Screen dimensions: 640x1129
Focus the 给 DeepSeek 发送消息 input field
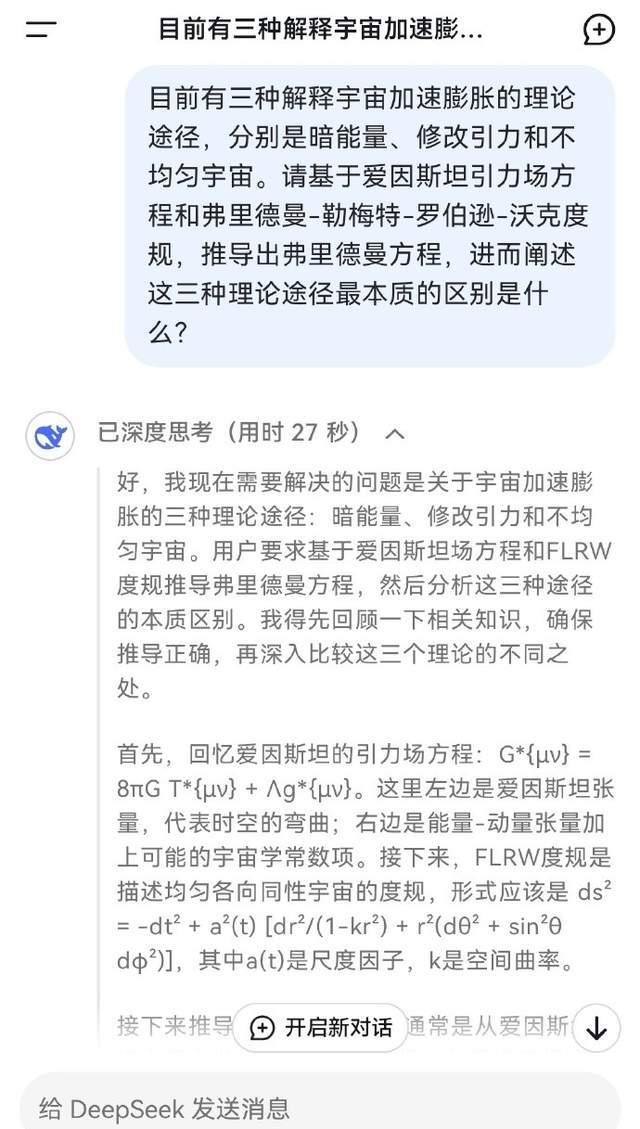click(x=320, y=1106)
